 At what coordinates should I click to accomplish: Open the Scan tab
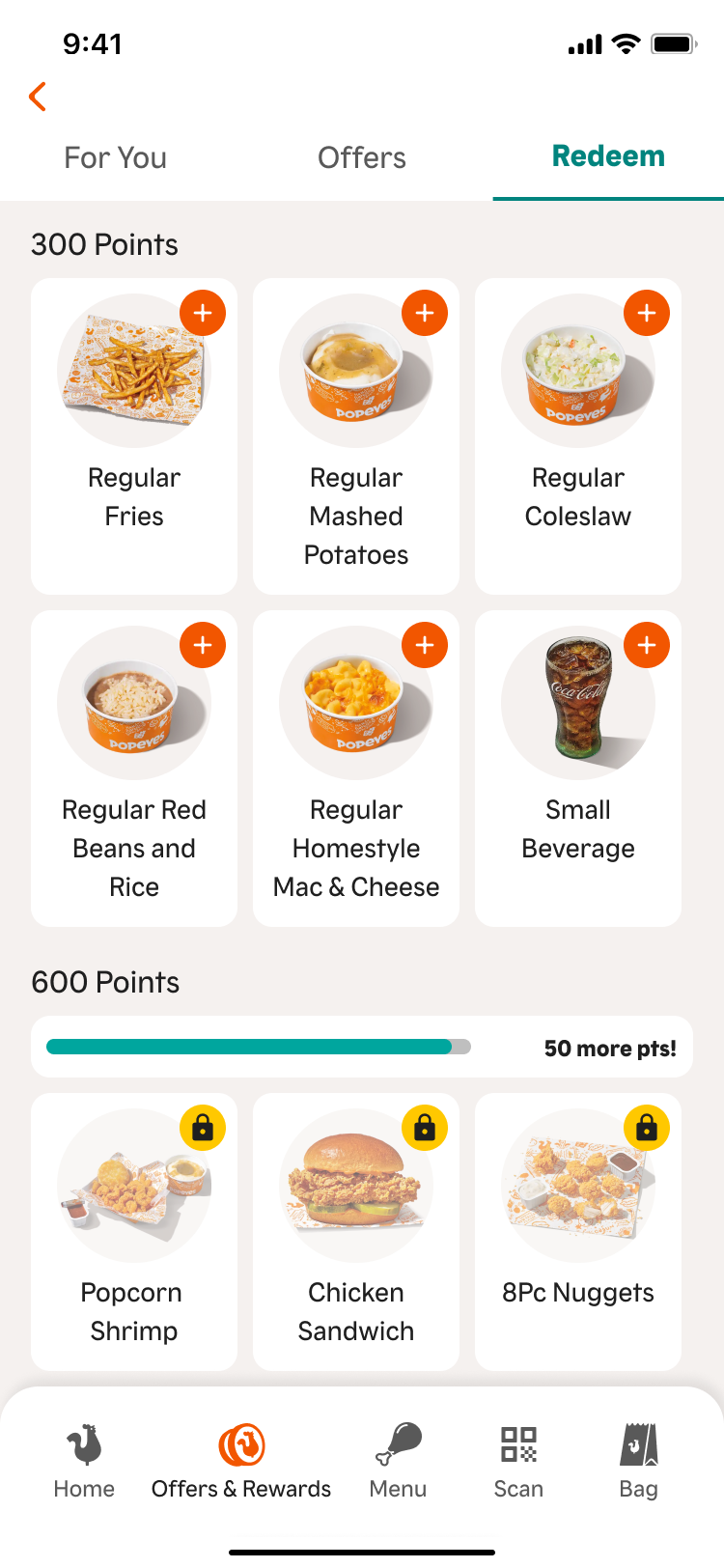tap(518, 1460)
